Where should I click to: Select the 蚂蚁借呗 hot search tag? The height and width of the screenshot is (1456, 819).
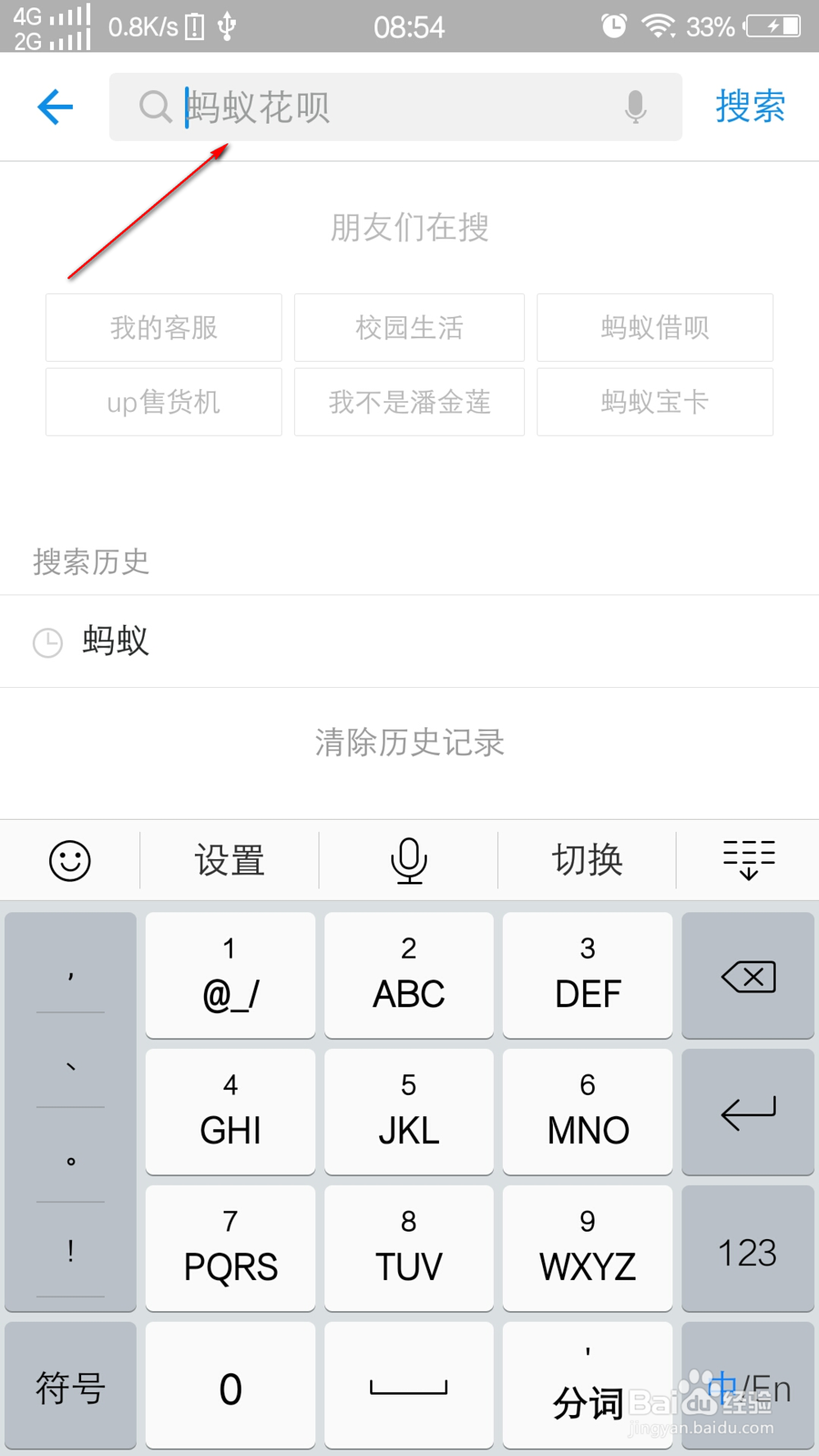pyautogui.click(x=654, y=328)
